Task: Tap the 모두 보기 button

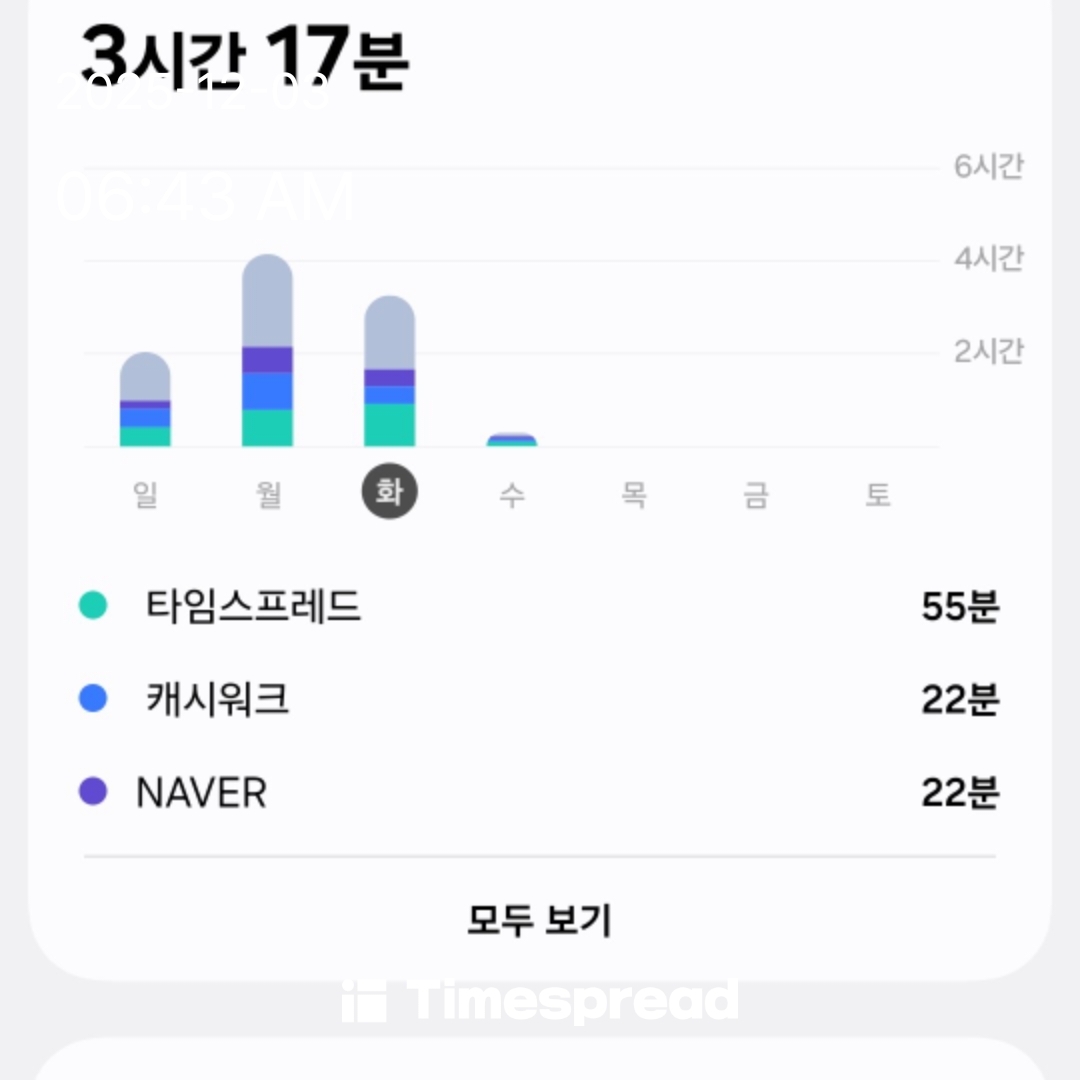Action: tap(539, 920)
